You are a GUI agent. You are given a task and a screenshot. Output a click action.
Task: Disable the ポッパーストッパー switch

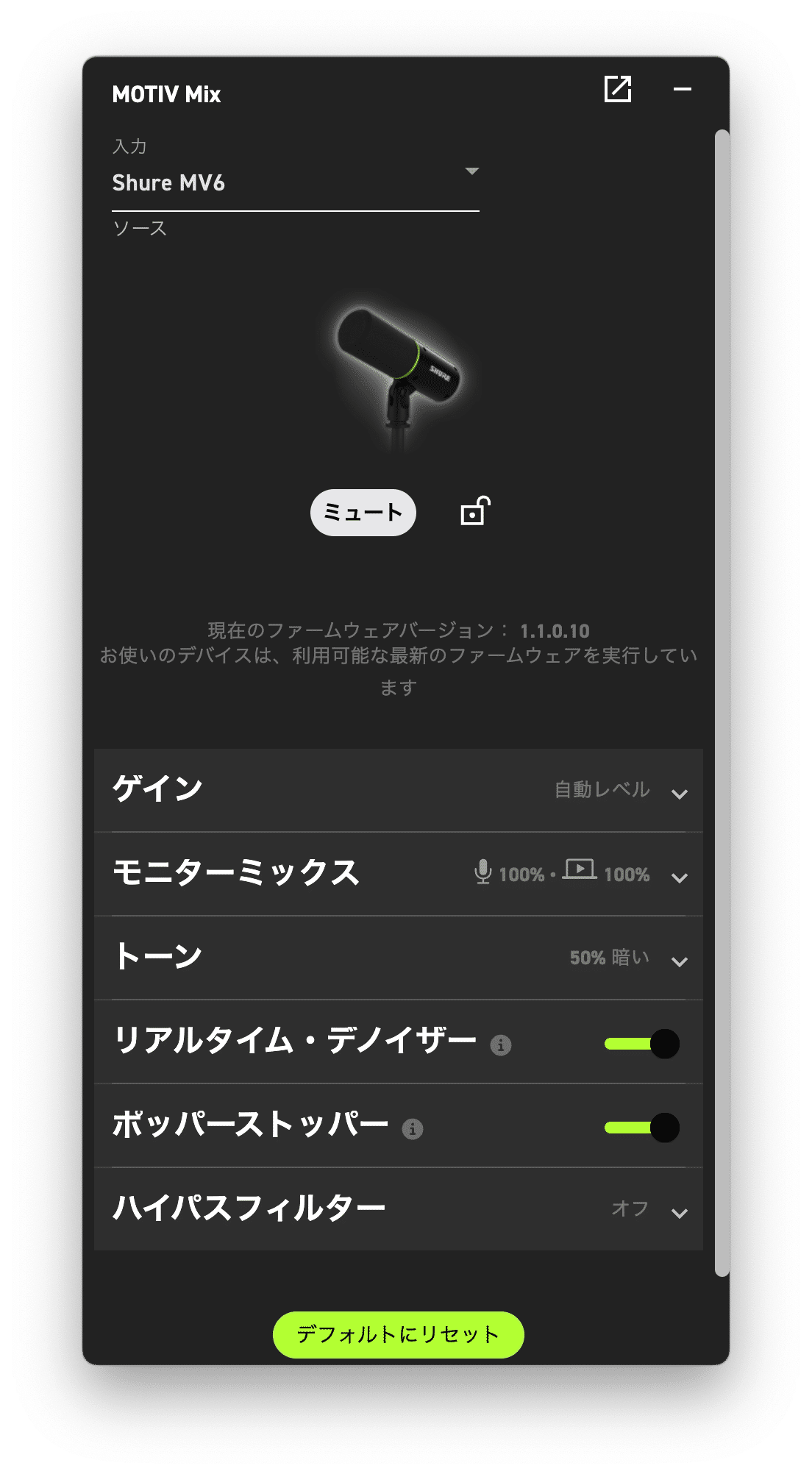point(642,1128)
